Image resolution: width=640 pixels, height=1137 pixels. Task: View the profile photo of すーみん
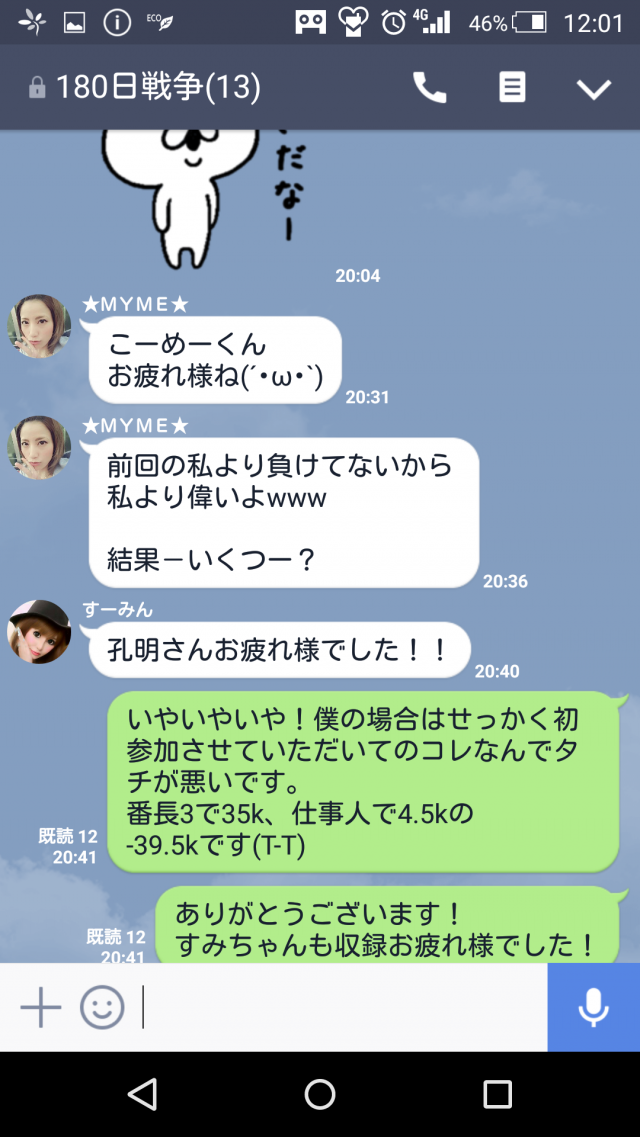click(39, 632)
